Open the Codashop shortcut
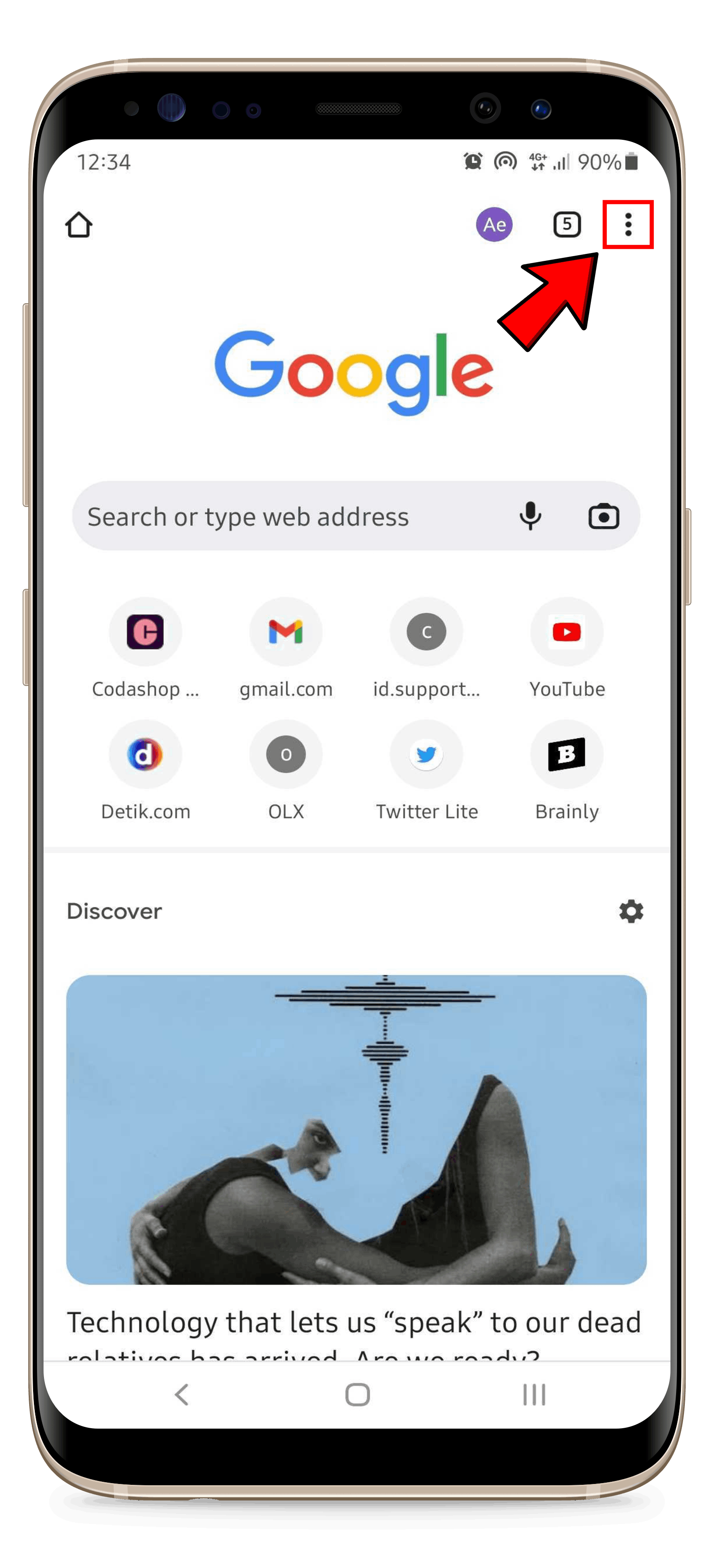 coord(145,632)
